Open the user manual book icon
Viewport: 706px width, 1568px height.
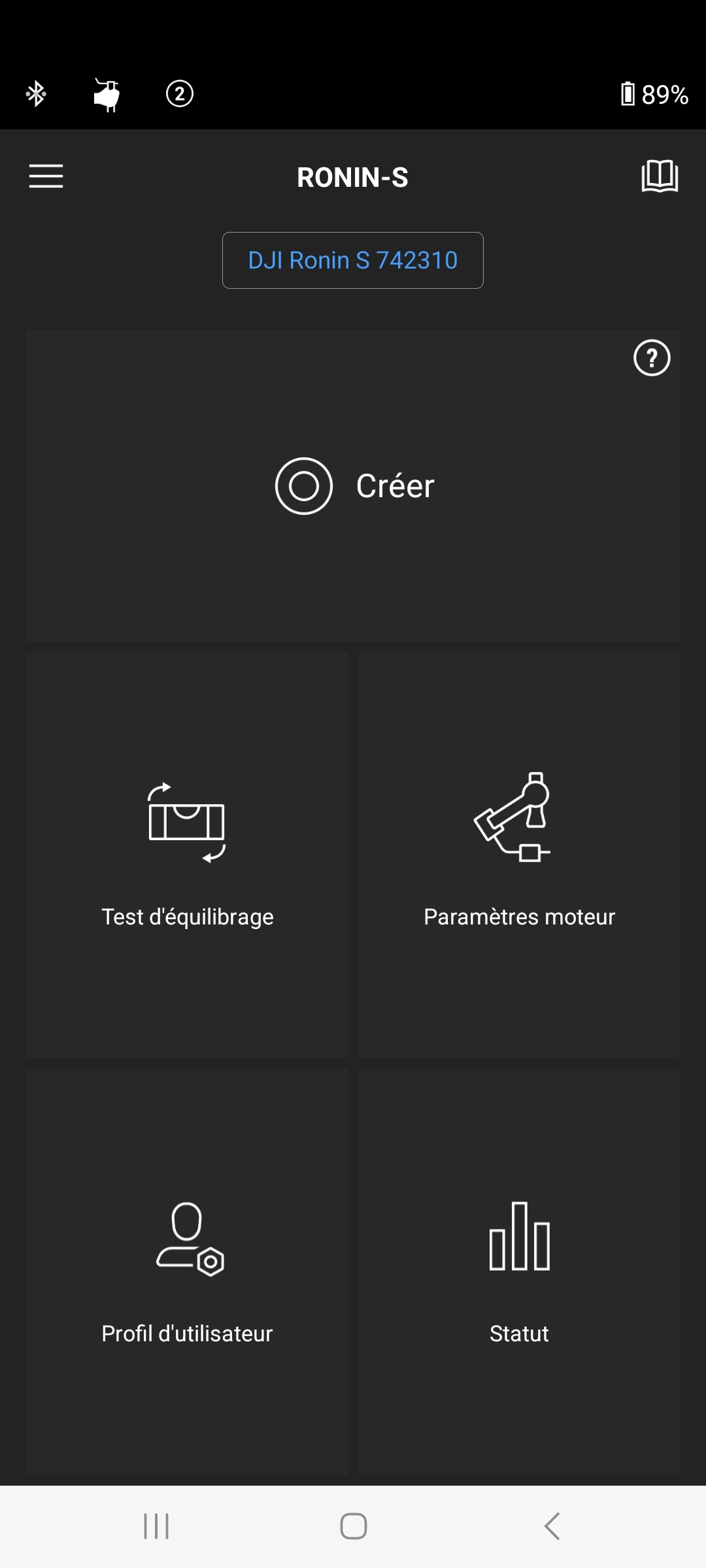click(660, 176)
